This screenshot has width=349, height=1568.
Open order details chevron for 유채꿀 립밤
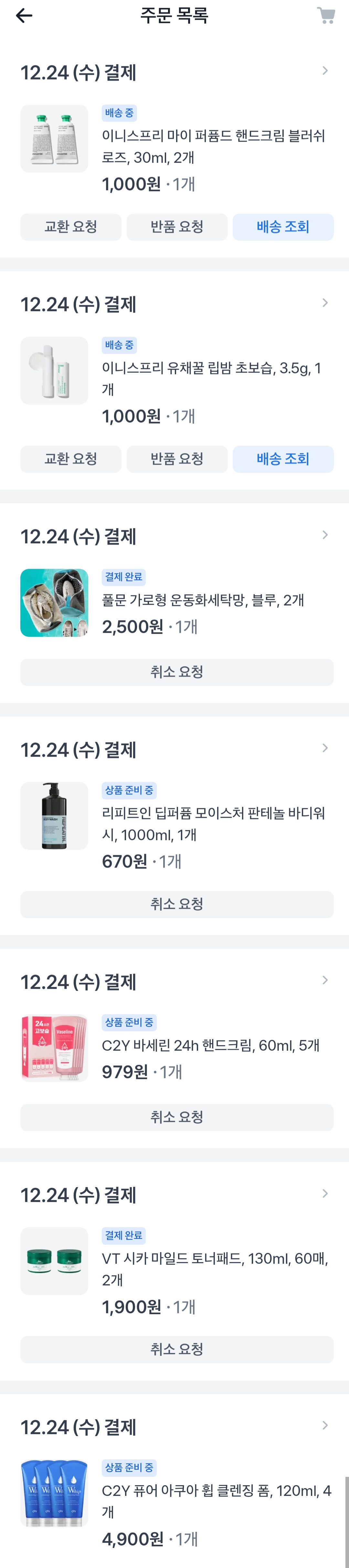325,303
